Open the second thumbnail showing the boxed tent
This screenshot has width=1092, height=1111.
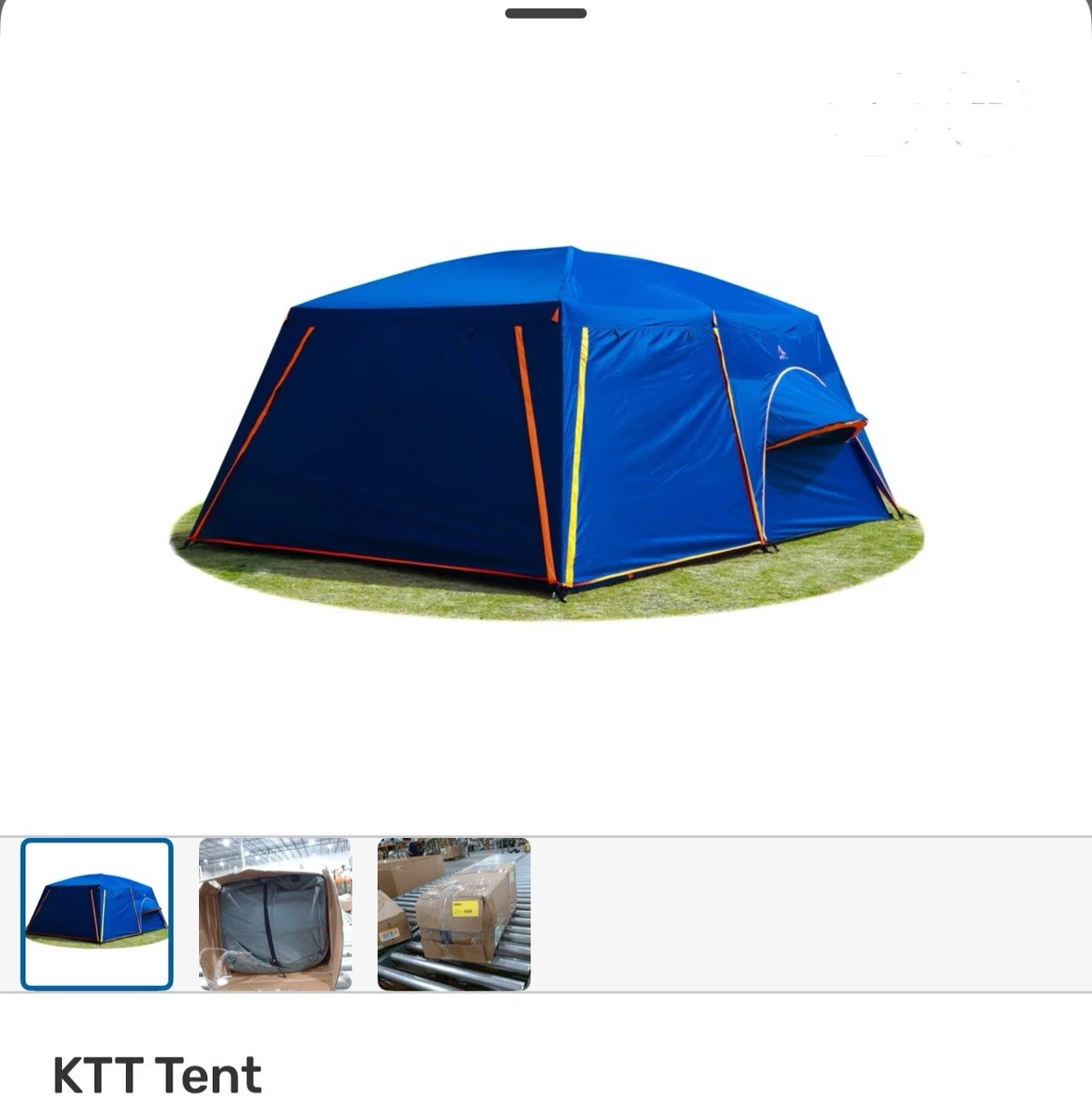(x=275, y=913)
